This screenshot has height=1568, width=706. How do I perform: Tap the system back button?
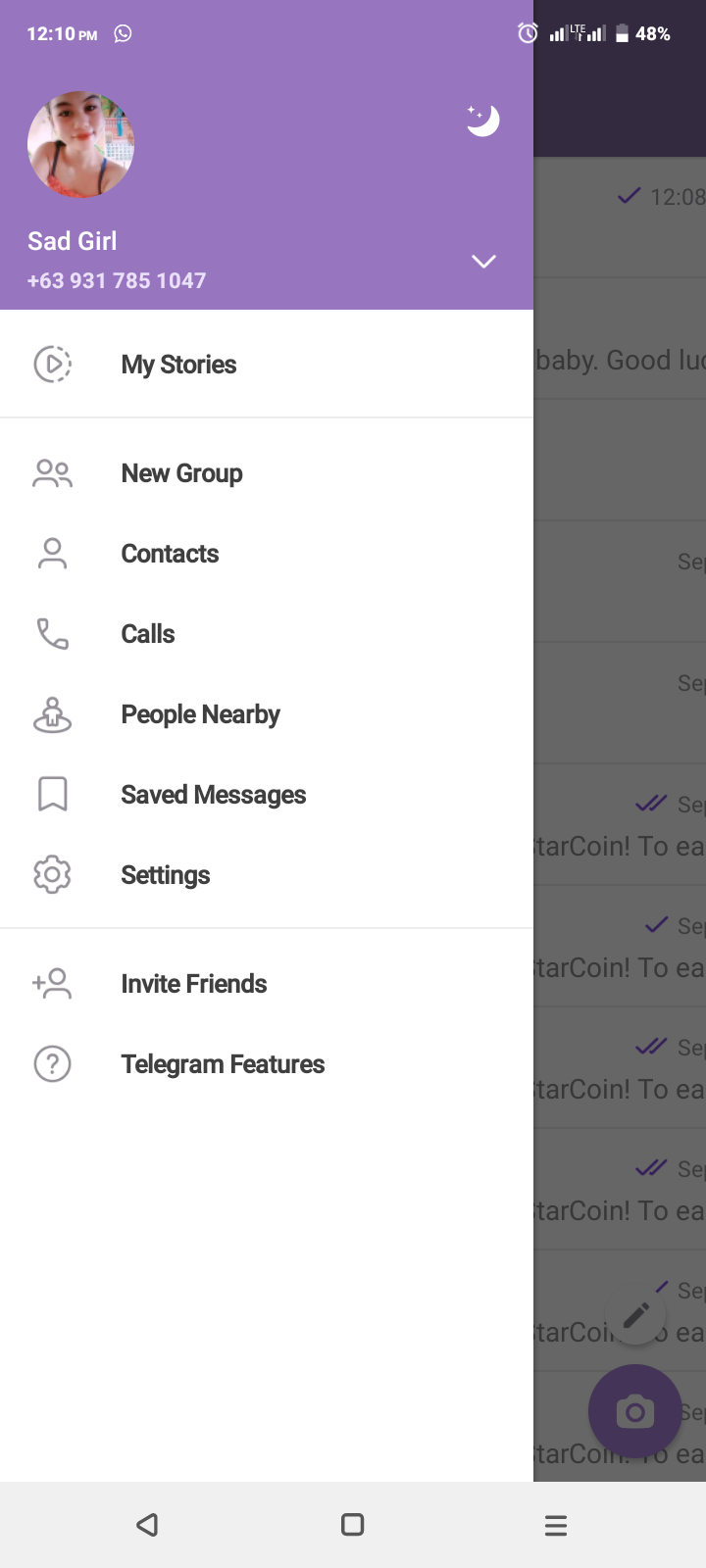pos(148,1525)
